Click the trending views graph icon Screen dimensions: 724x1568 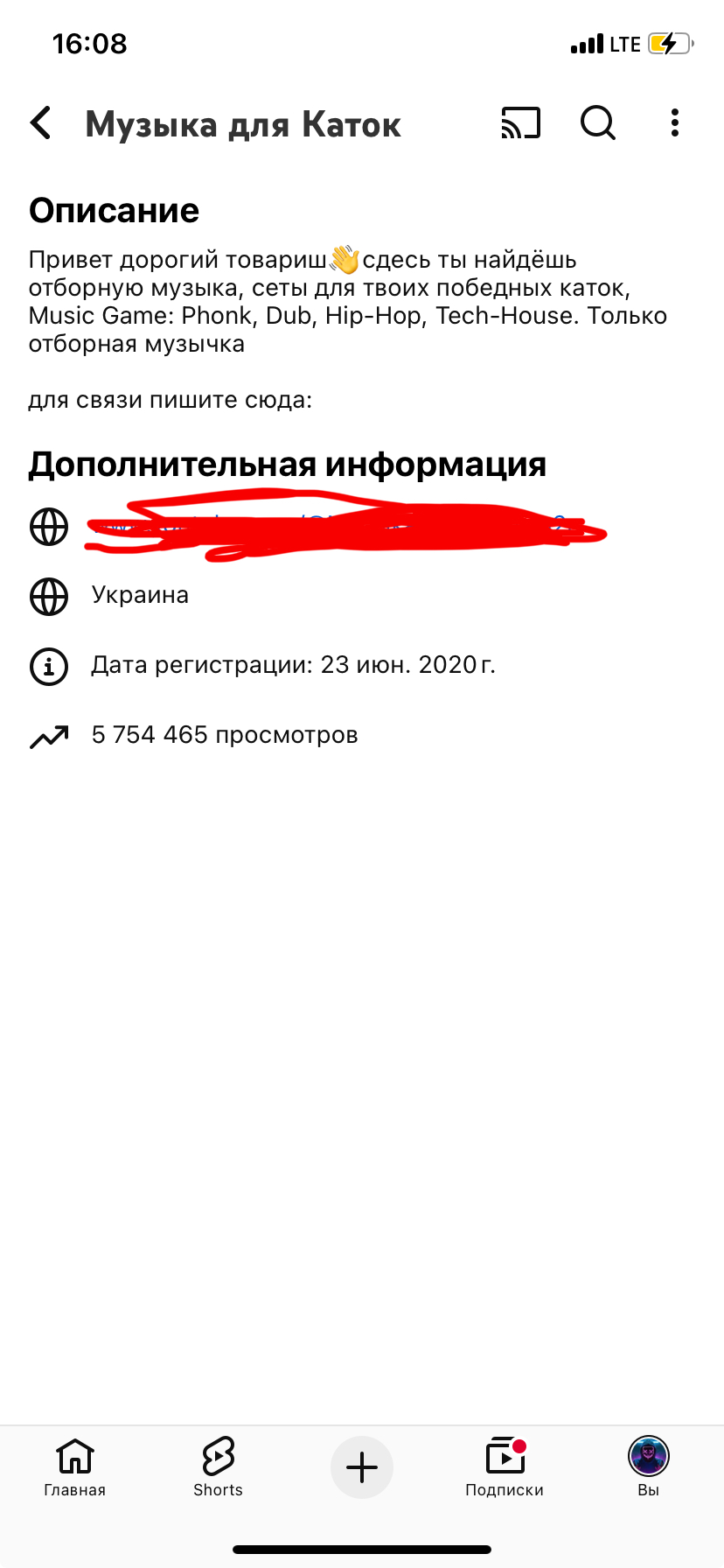48,736
